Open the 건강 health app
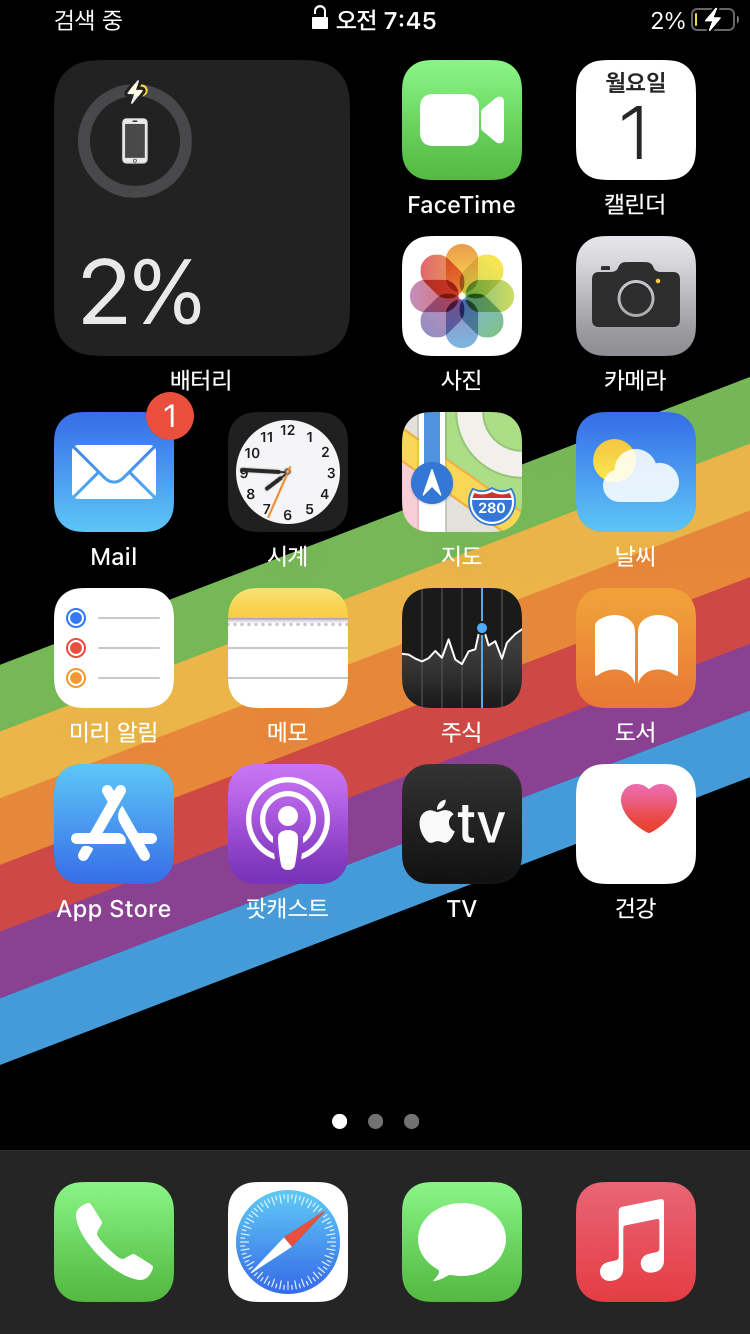This screenshot has height=1334, width=750. tap(635, 824)
